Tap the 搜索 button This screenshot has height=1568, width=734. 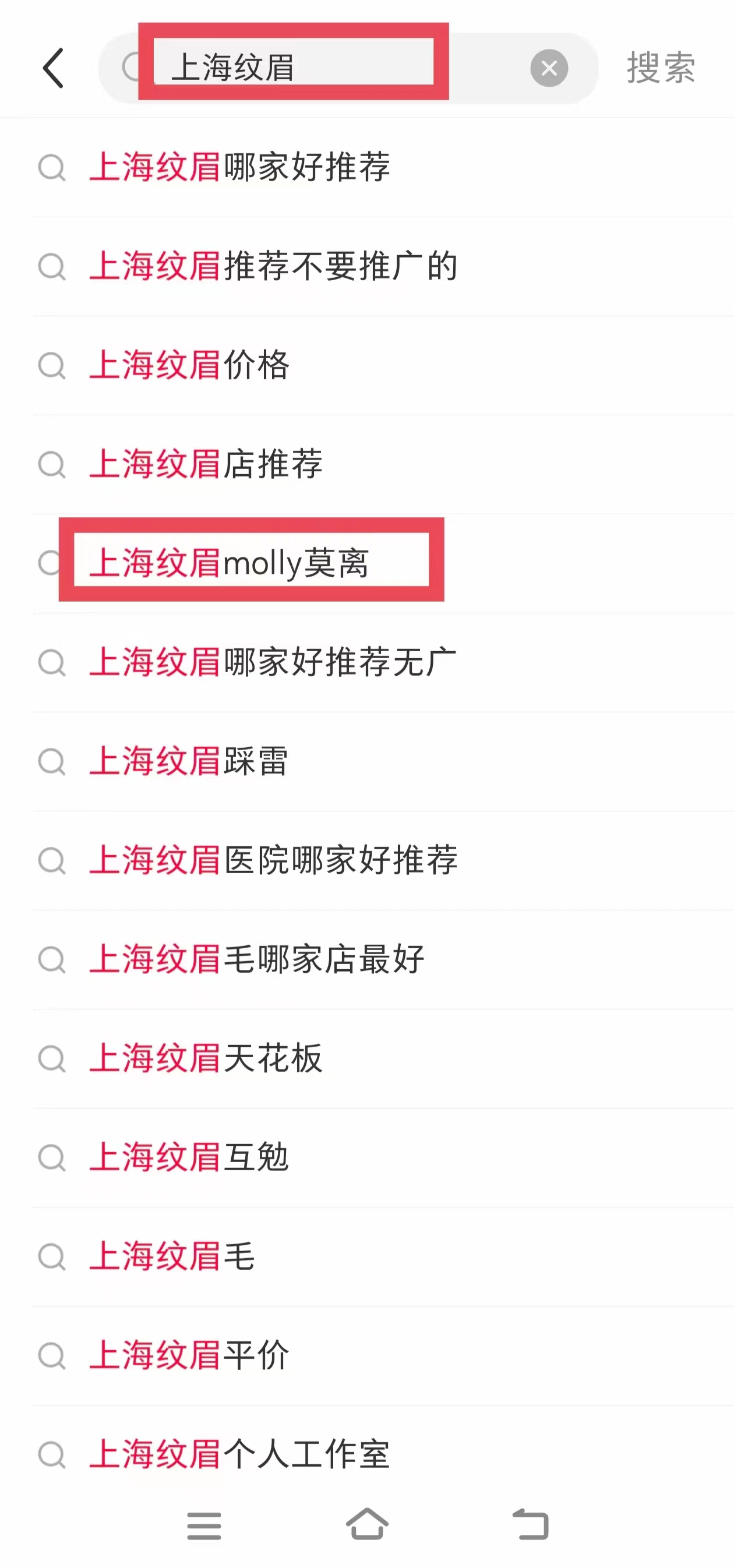click(661, 68)
